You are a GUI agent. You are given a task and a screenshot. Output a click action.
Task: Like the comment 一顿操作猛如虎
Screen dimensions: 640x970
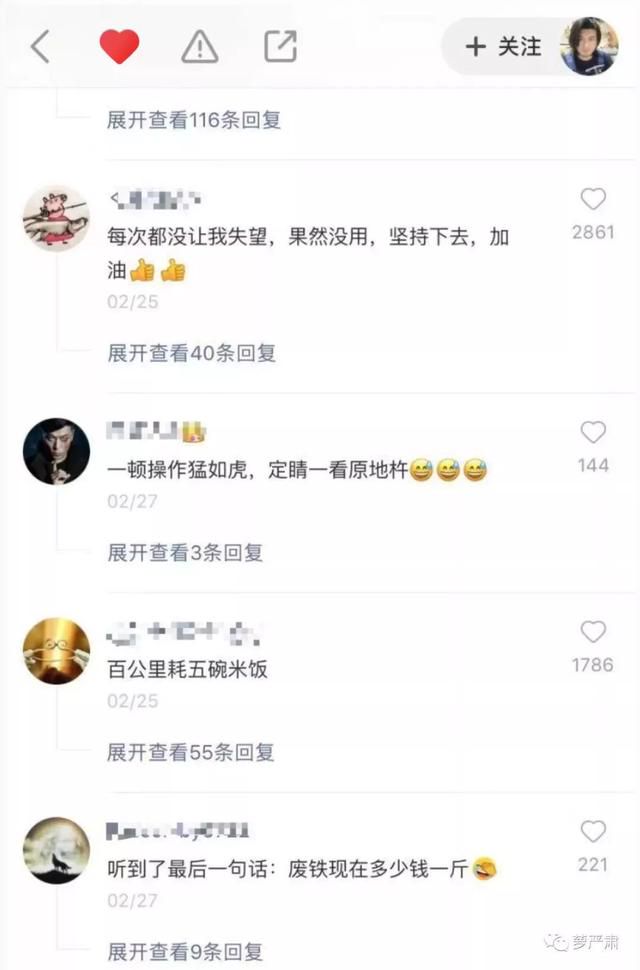coord(593,433)
